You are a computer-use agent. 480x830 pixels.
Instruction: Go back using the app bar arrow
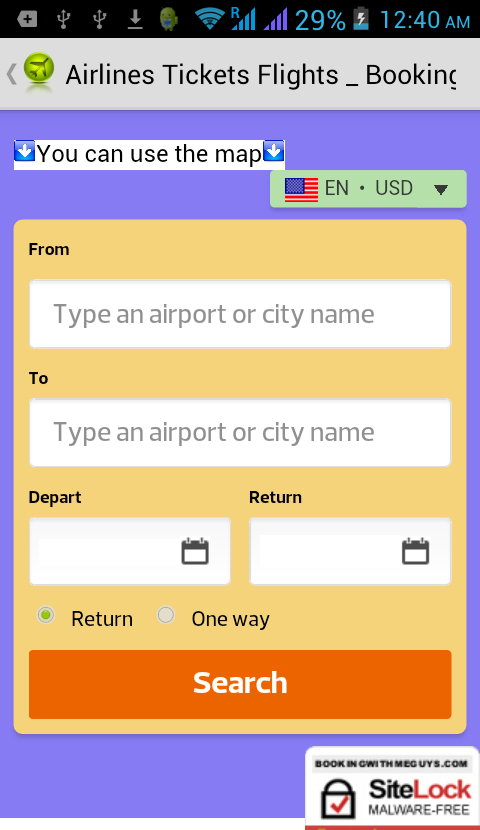point(12,74)
